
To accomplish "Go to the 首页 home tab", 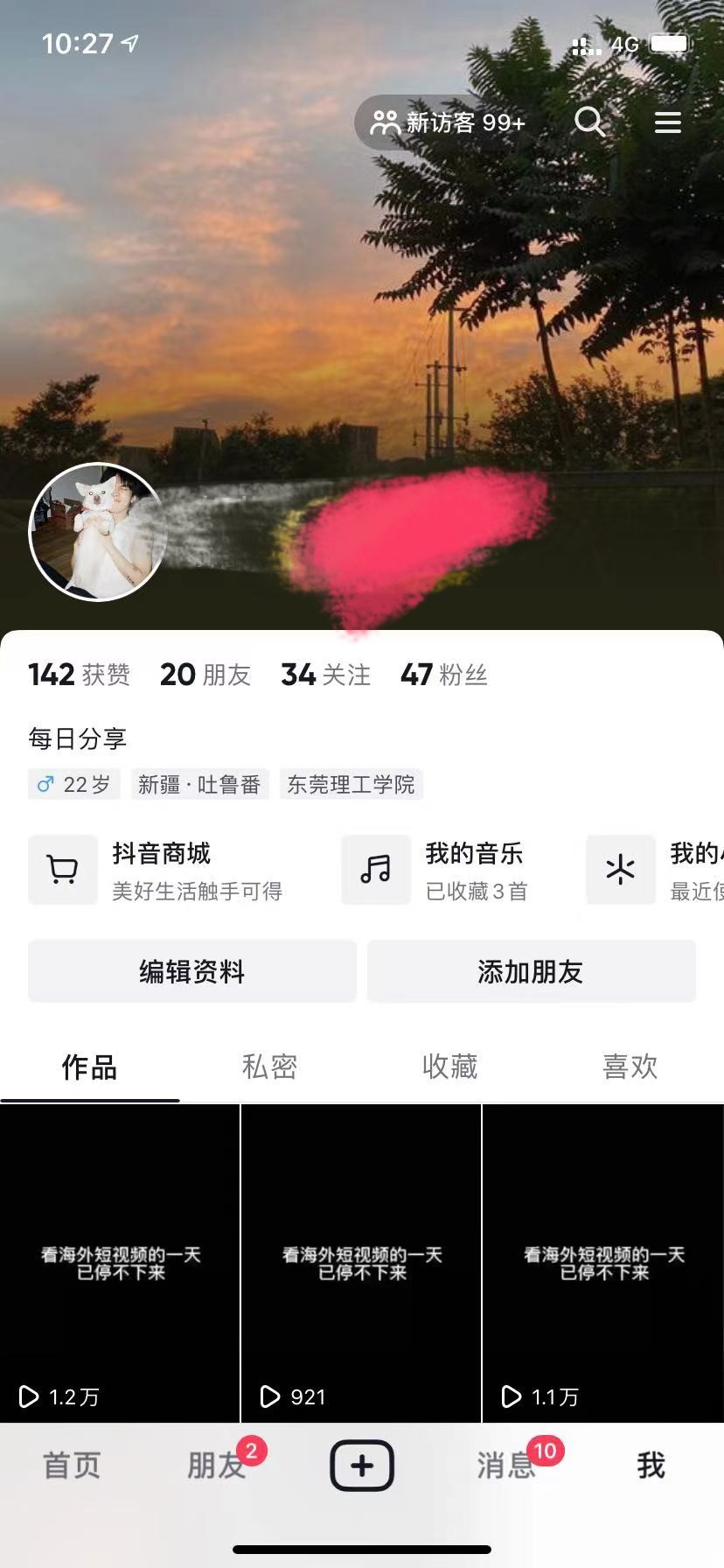I will pos(72,1466).
